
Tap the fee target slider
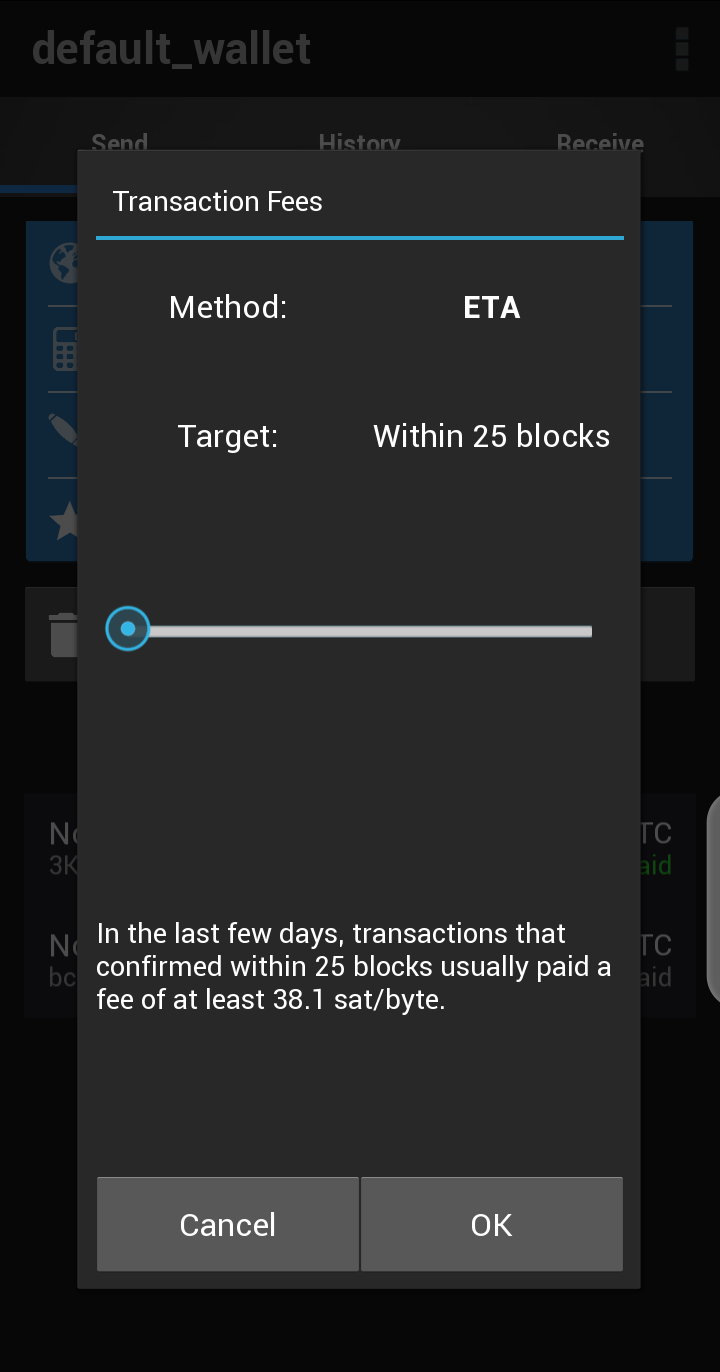(x=360, y=631)
